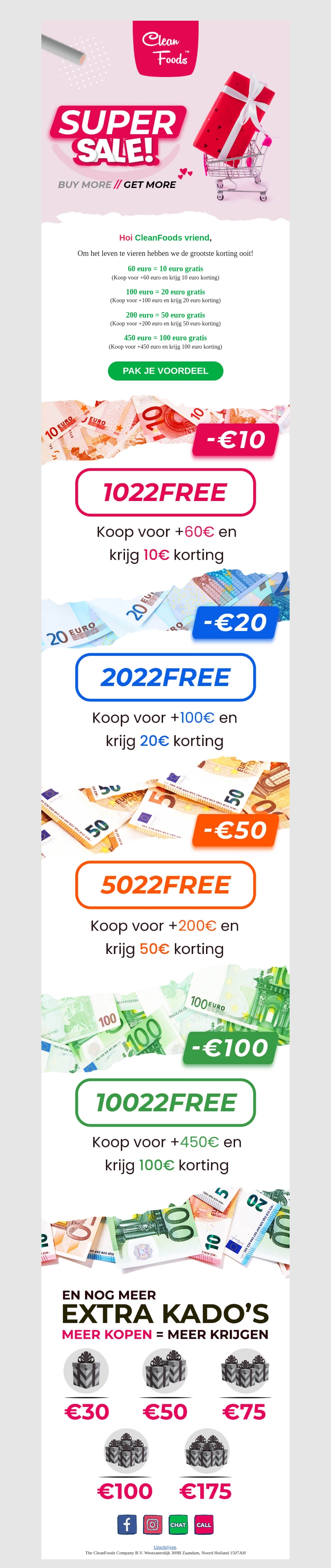The height and width of the screenshot is (1568, 331).
Task: Open the Super Sale header banner
Action: coord(165,122)
